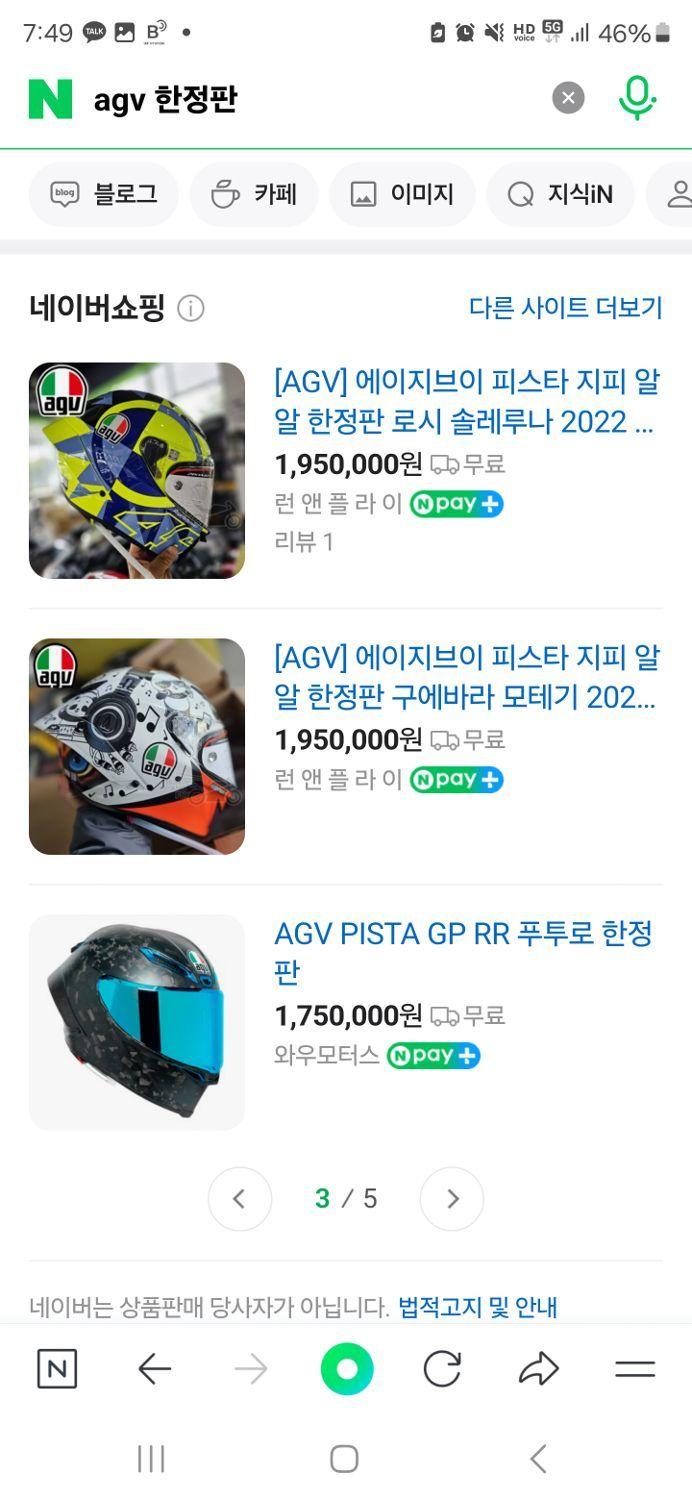Open the AGV PISTA GP RR 푸투로 한정판 listing

464,951
